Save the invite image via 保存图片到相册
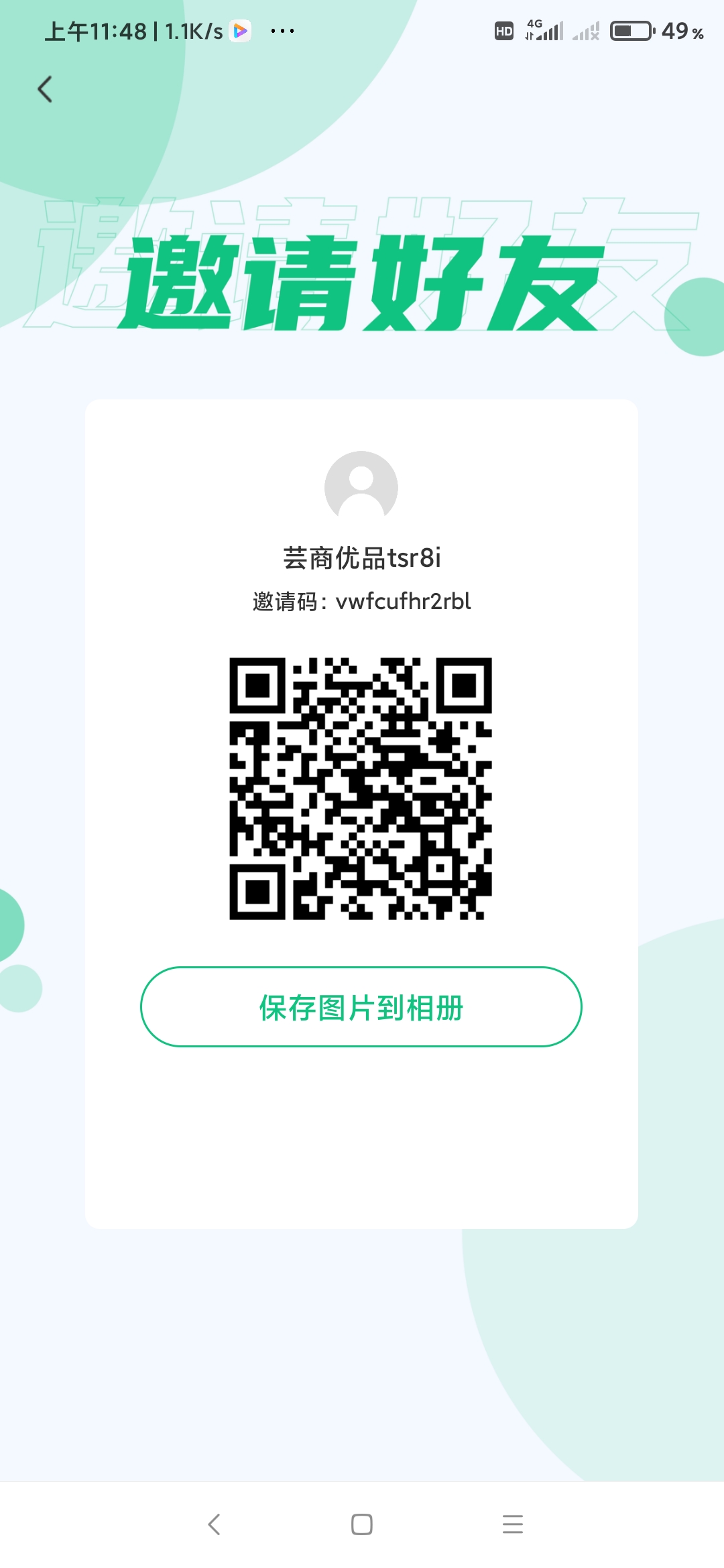 361,1006
